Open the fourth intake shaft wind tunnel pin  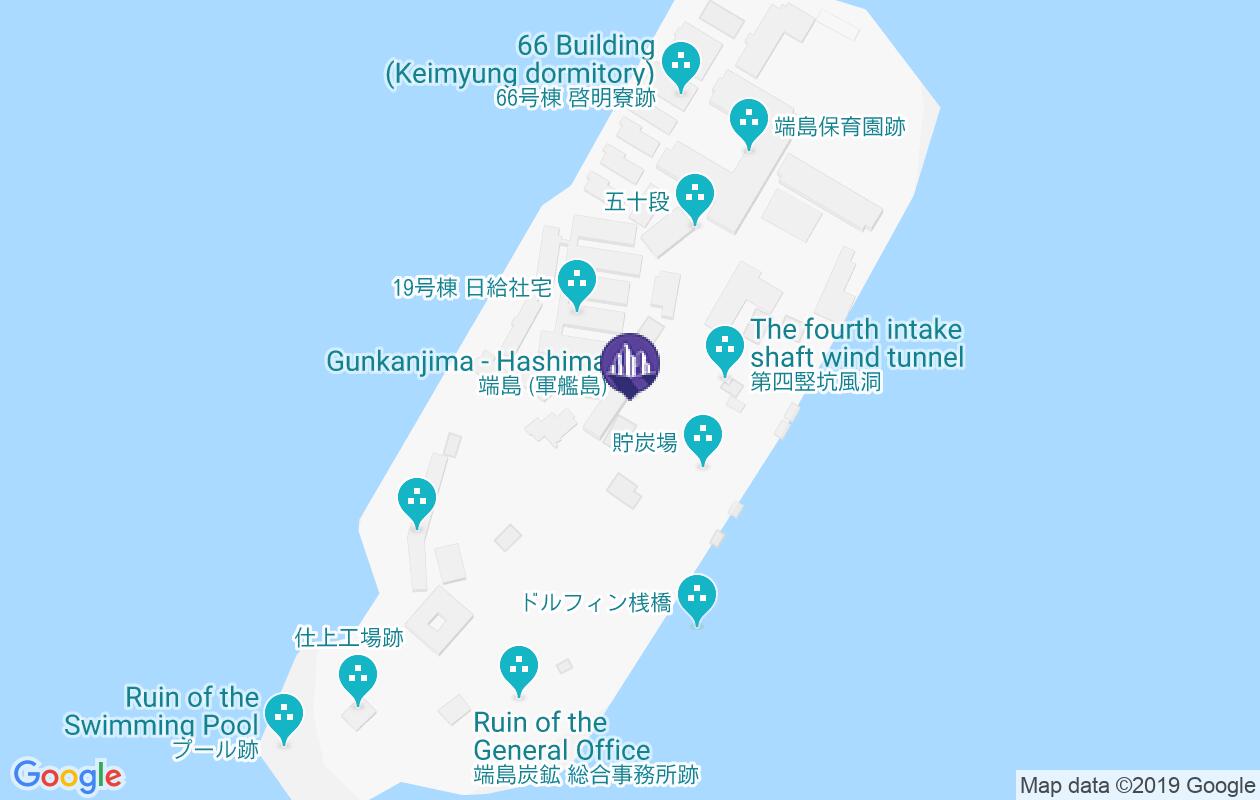point(725,349)
